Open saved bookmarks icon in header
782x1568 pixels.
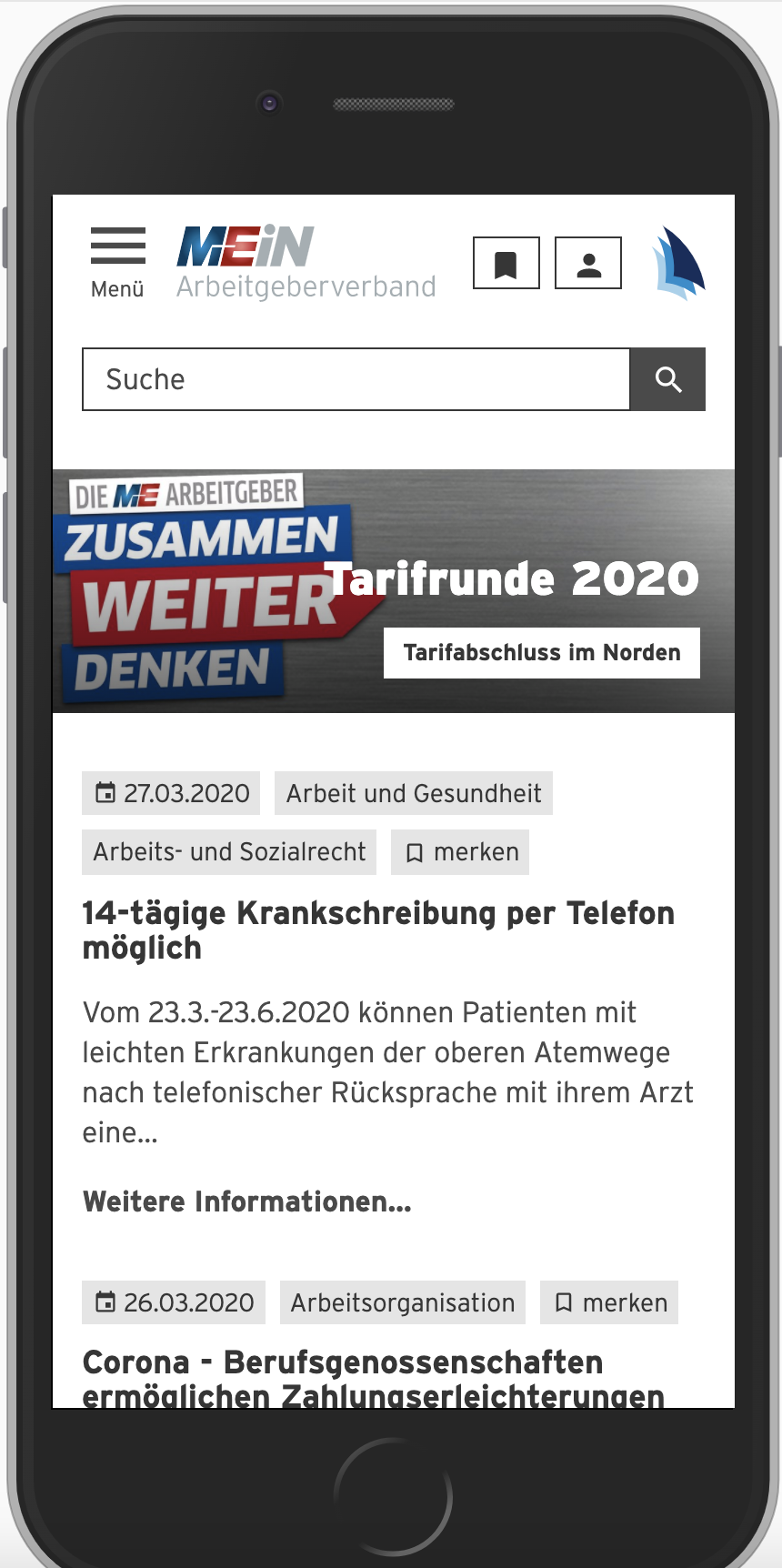[x=506, y=264]
